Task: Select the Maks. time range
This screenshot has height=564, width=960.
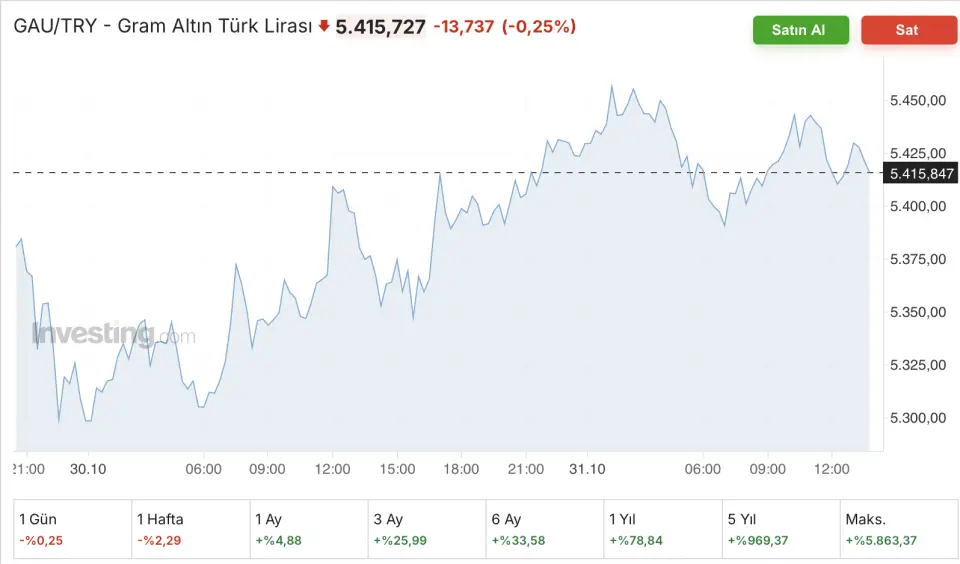Action: [898, 529]
